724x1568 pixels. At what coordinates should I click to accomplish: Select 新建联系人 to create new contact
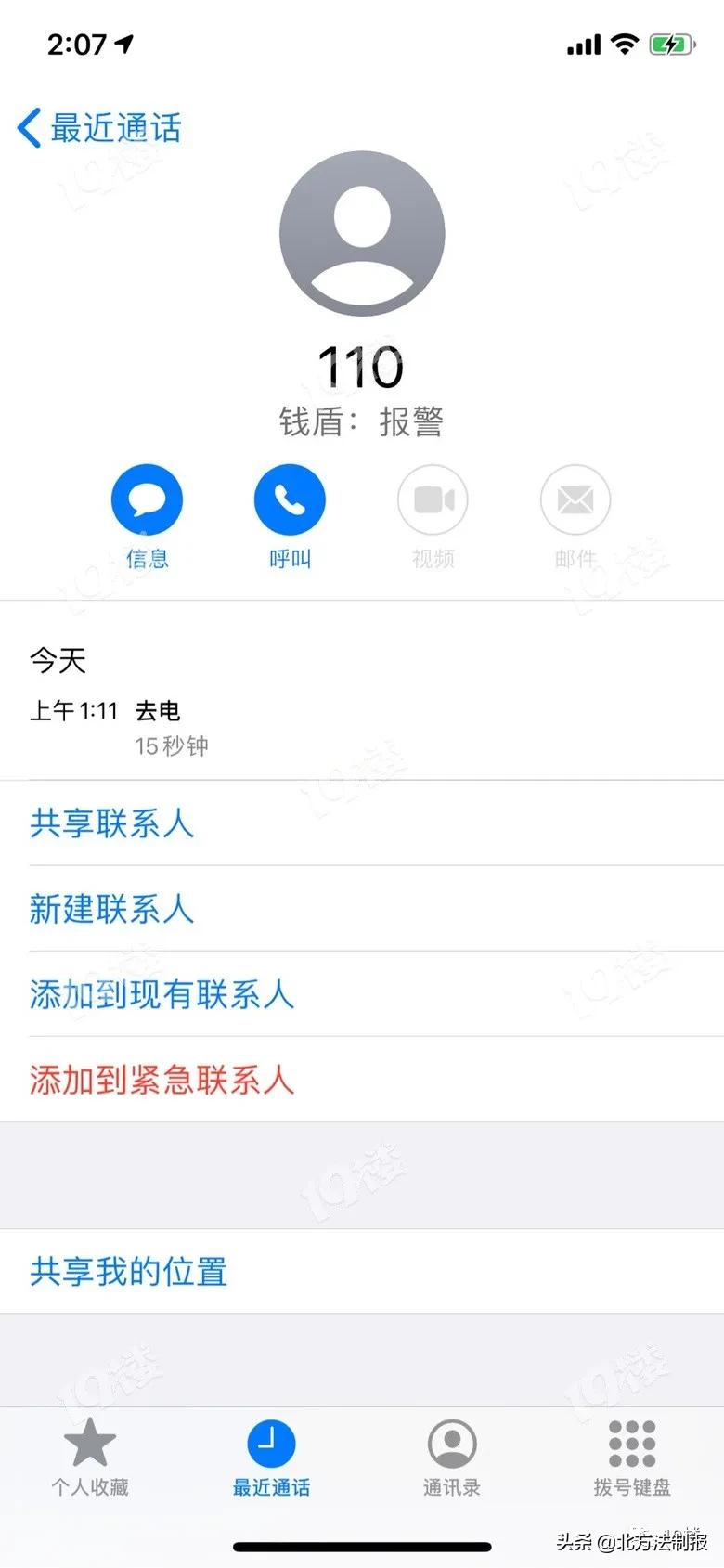tap(111, 910)
